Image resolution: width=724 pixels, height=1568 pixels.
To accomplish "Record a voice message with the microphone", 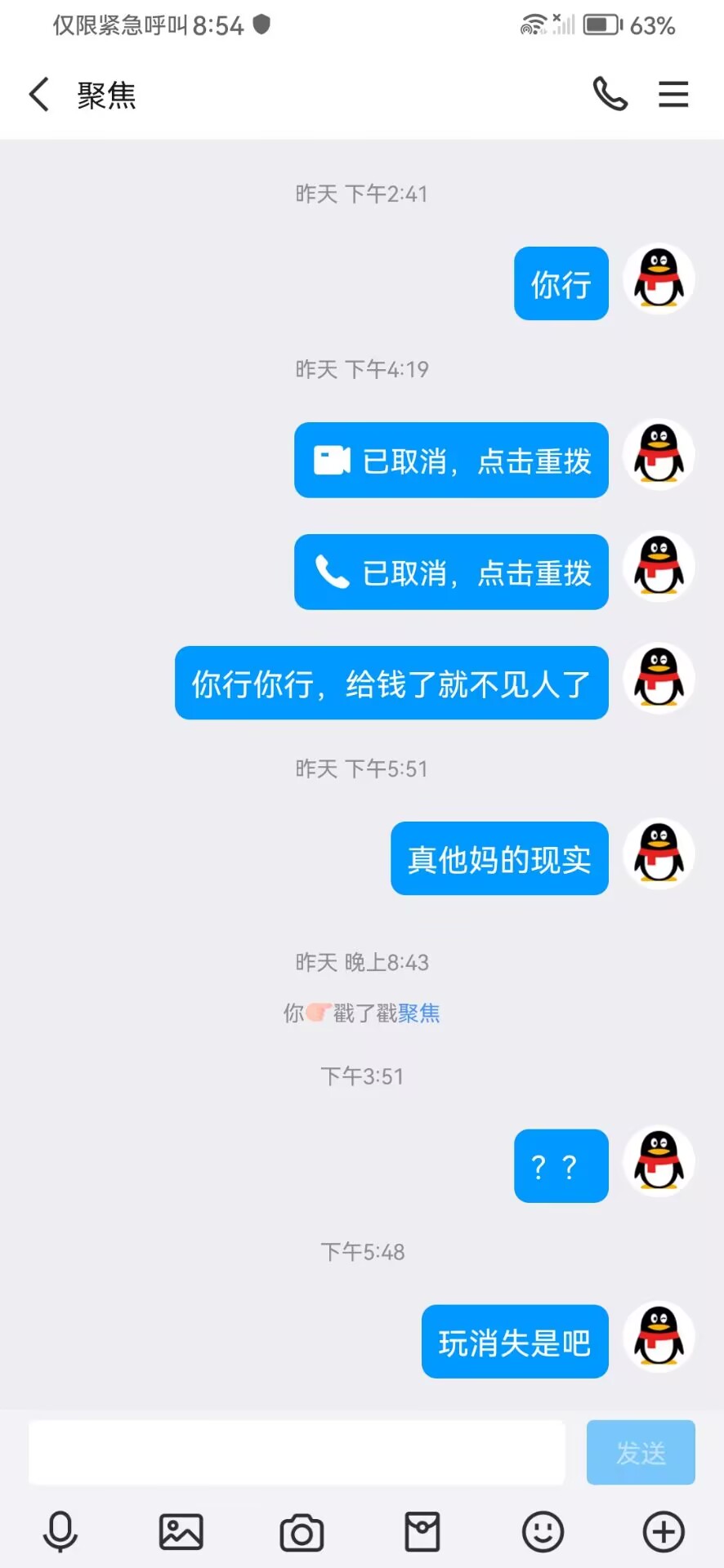I will (x=60, y=1532).
